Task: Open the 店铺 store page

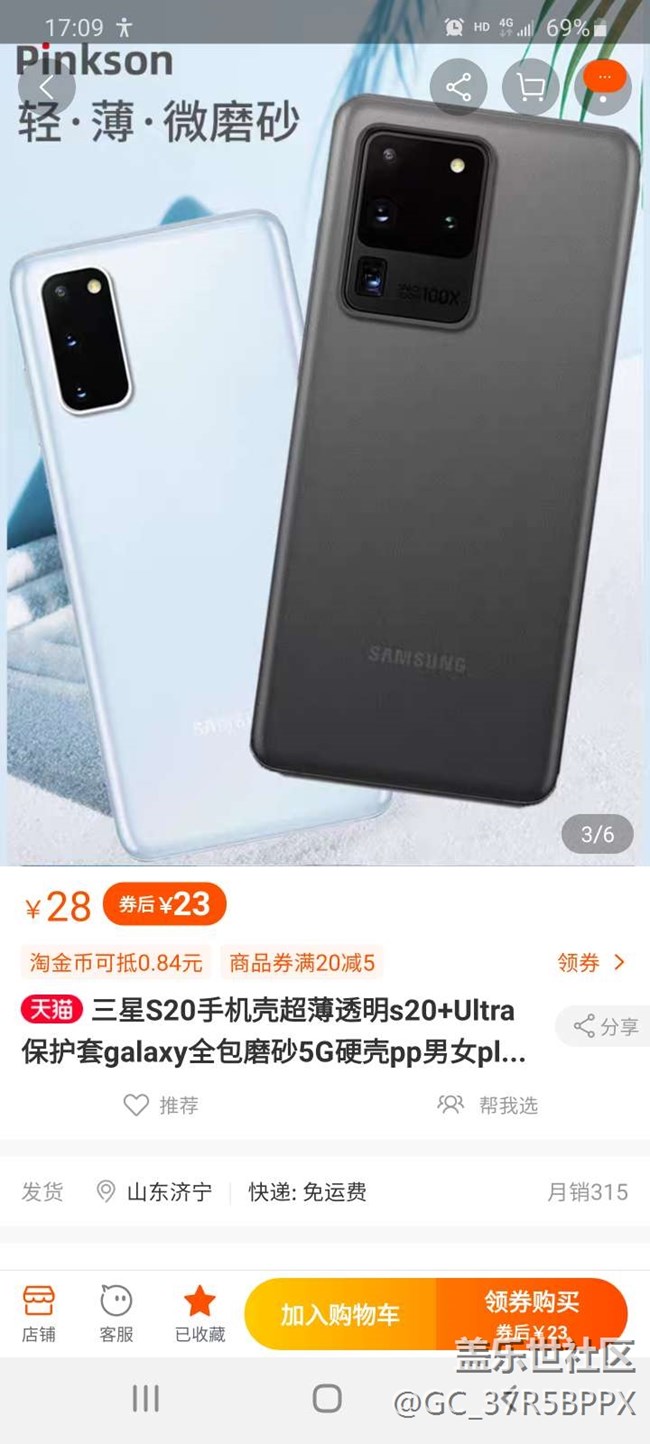Action: click(x=39, y=1313)
